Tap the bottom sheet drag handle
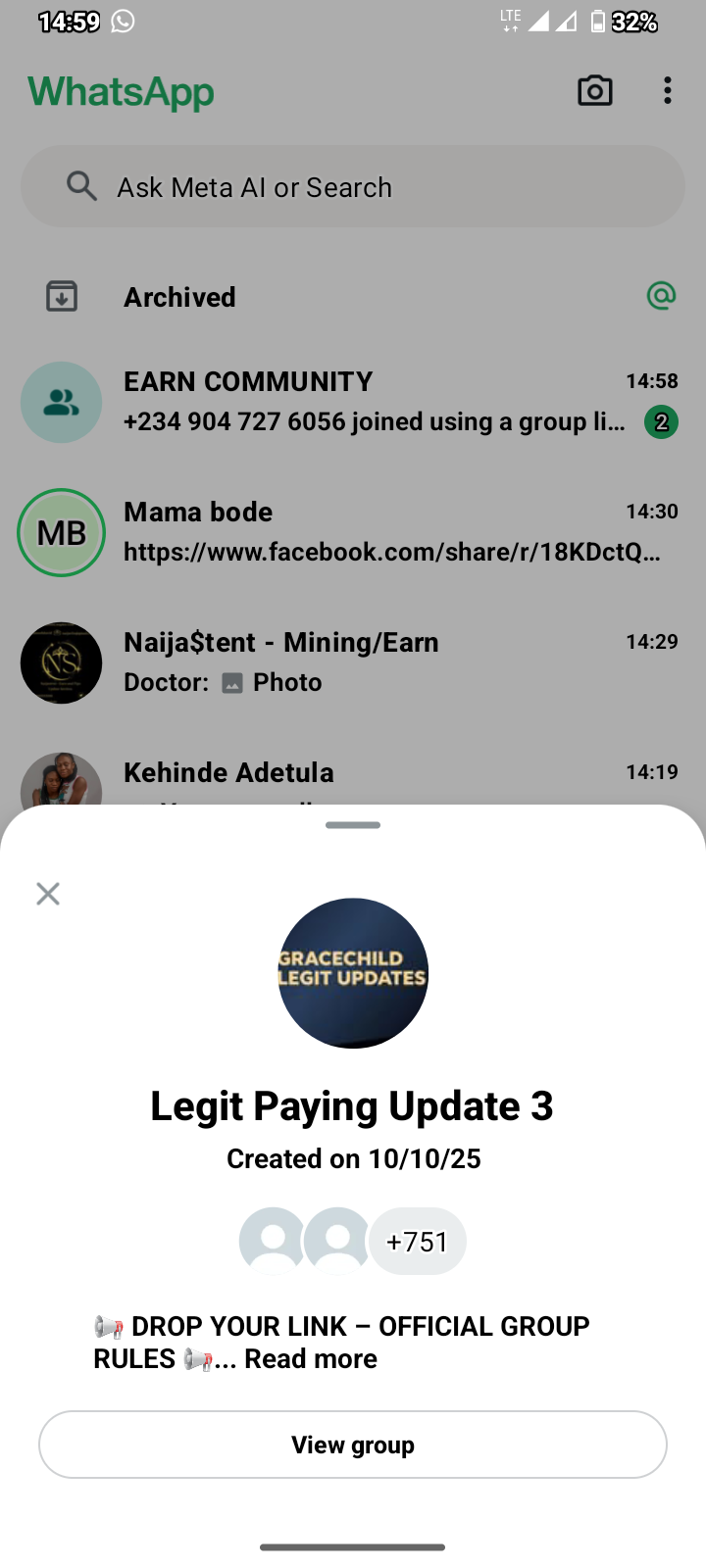Viewport: 706px width, 1568px height. click(x=353, y=825)
